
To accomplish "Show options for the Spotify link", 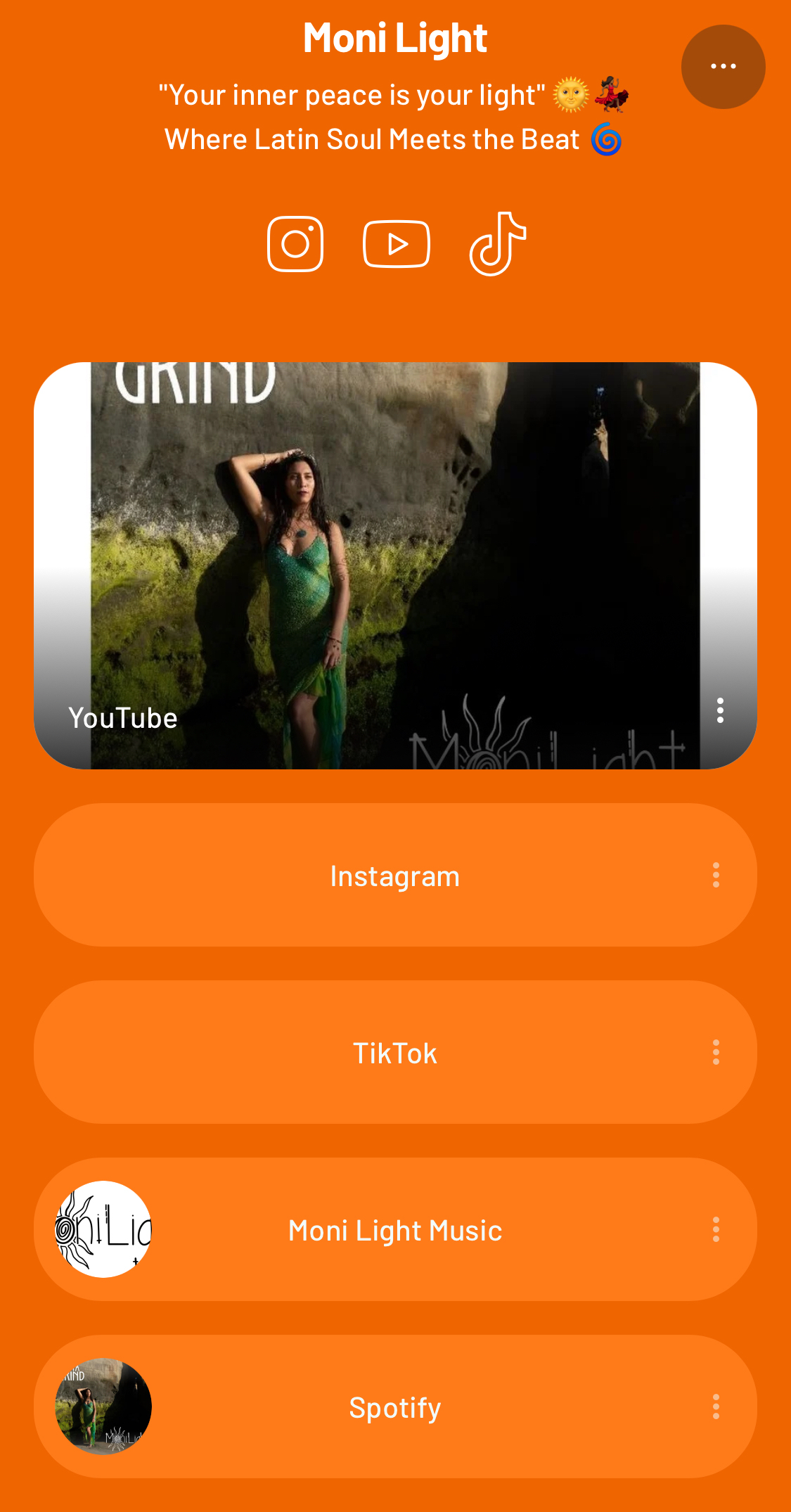I will point(716,1407).
